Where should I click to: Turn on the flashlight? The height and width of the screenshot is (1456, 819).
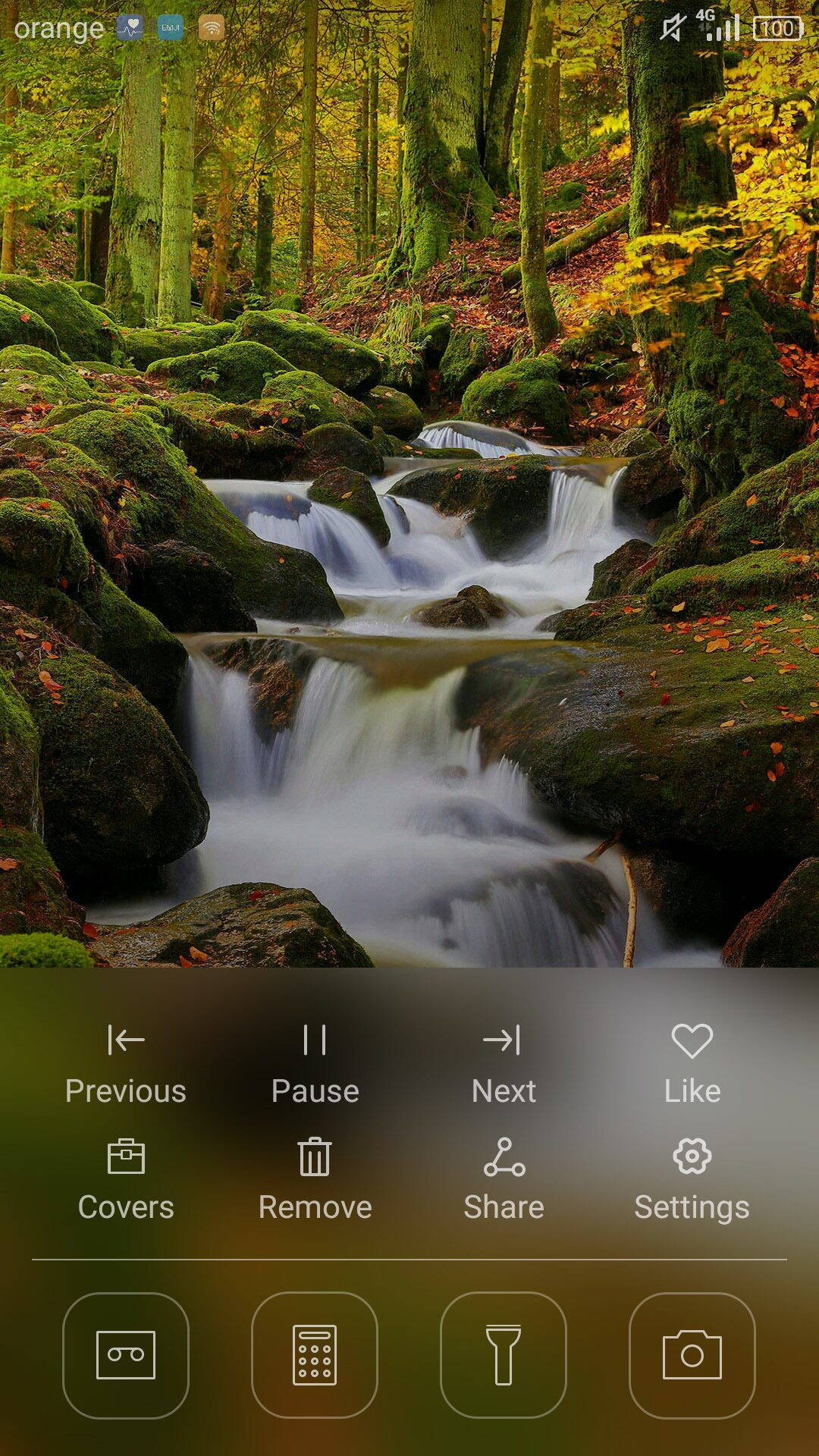504,1355
